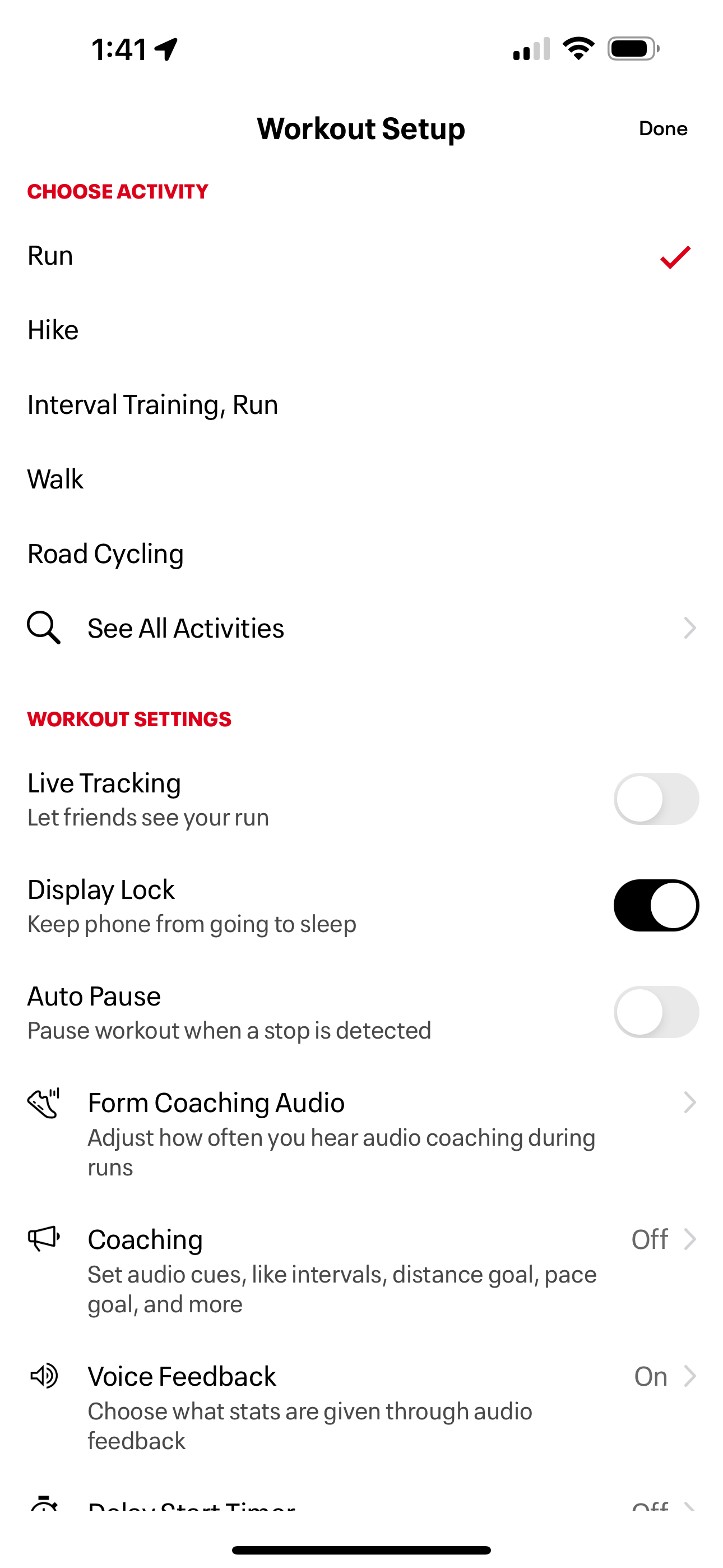
Task: Open See All Activities
Action: click(x=185, y=628)
